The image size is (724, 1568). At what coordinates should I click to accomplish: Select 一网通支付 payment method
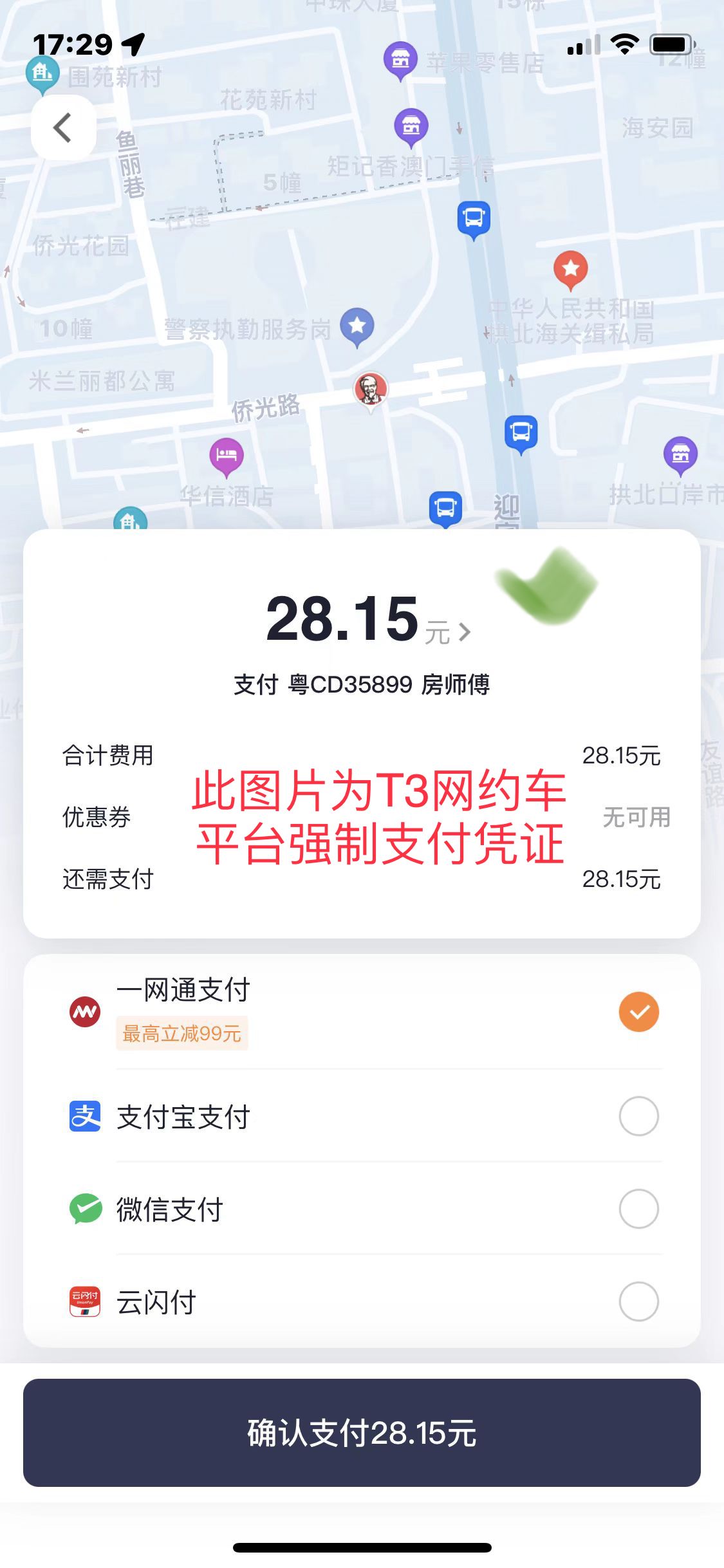coord(638,1012)
